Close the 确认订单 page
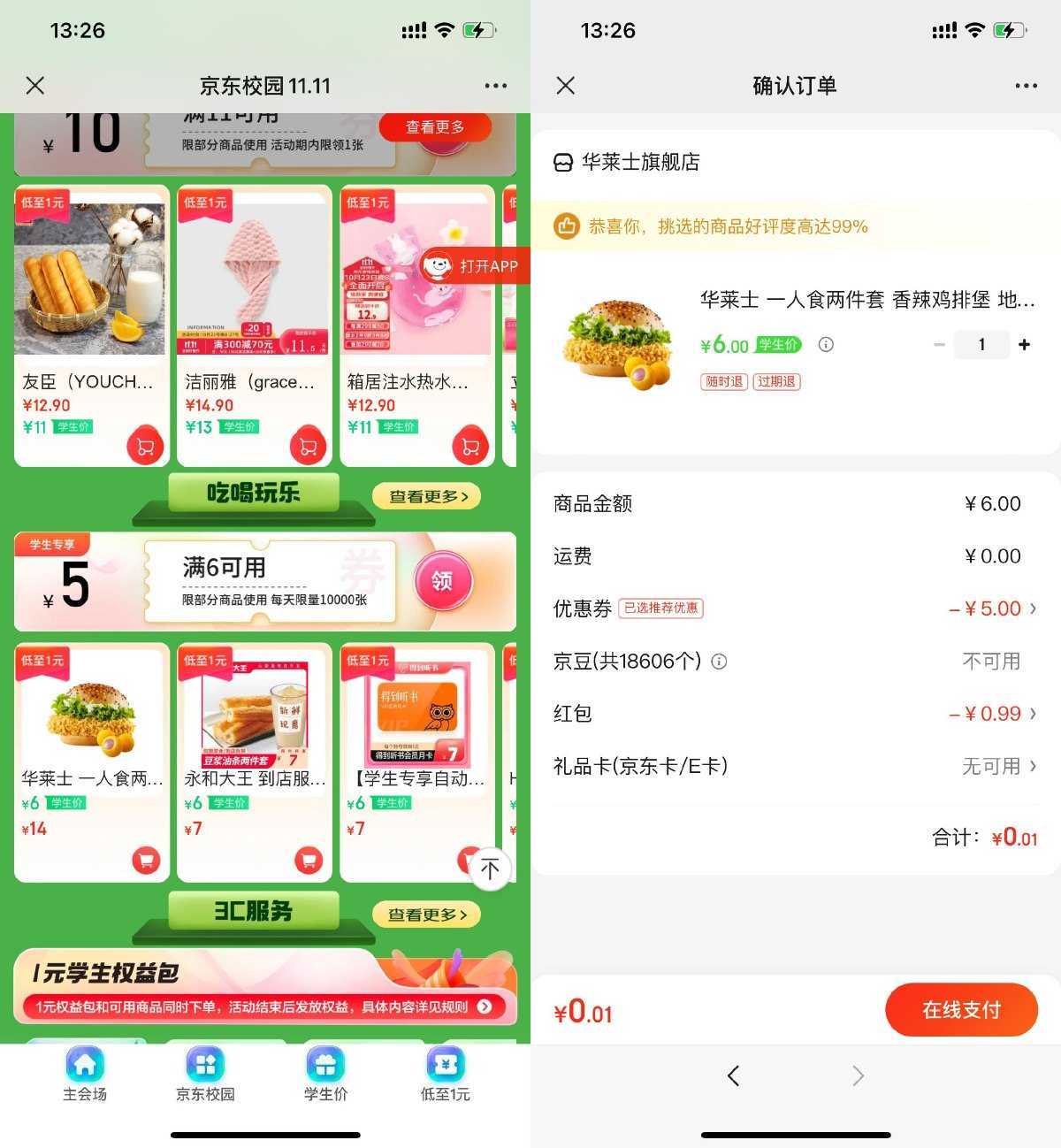This screenshot has width=1061, height=1148. [566, 86]
